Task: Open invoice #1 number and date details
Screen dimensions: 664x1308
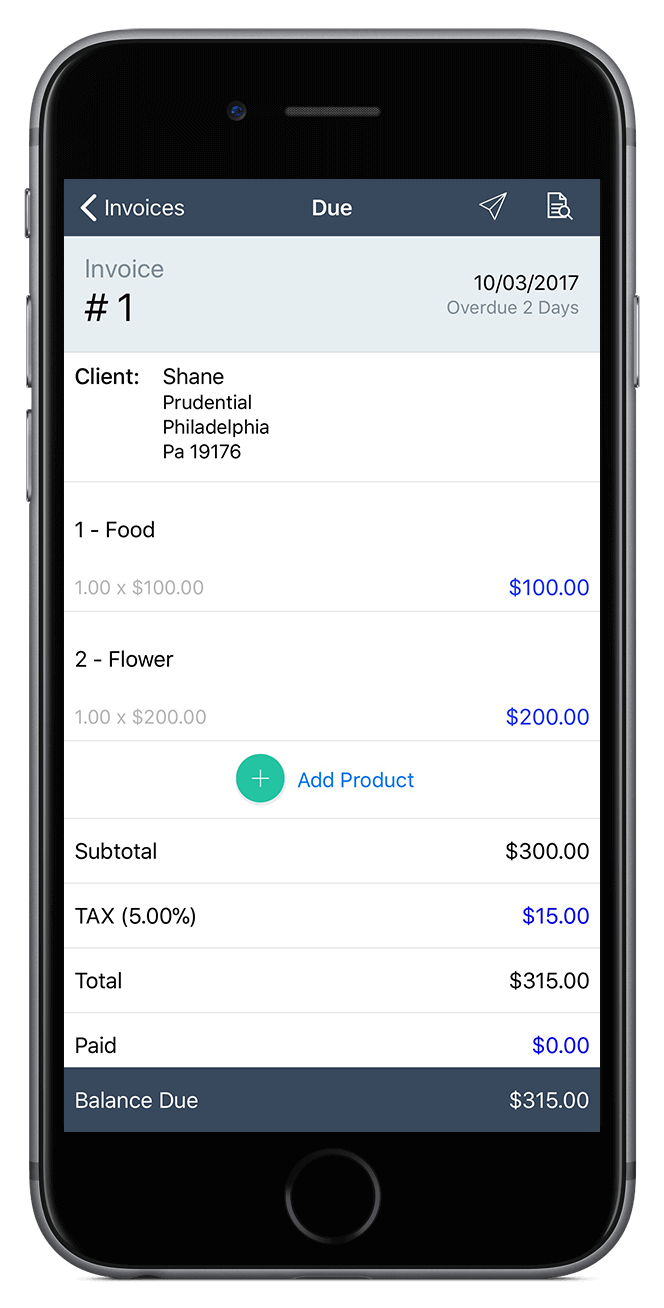Action: tap(331, 294)
